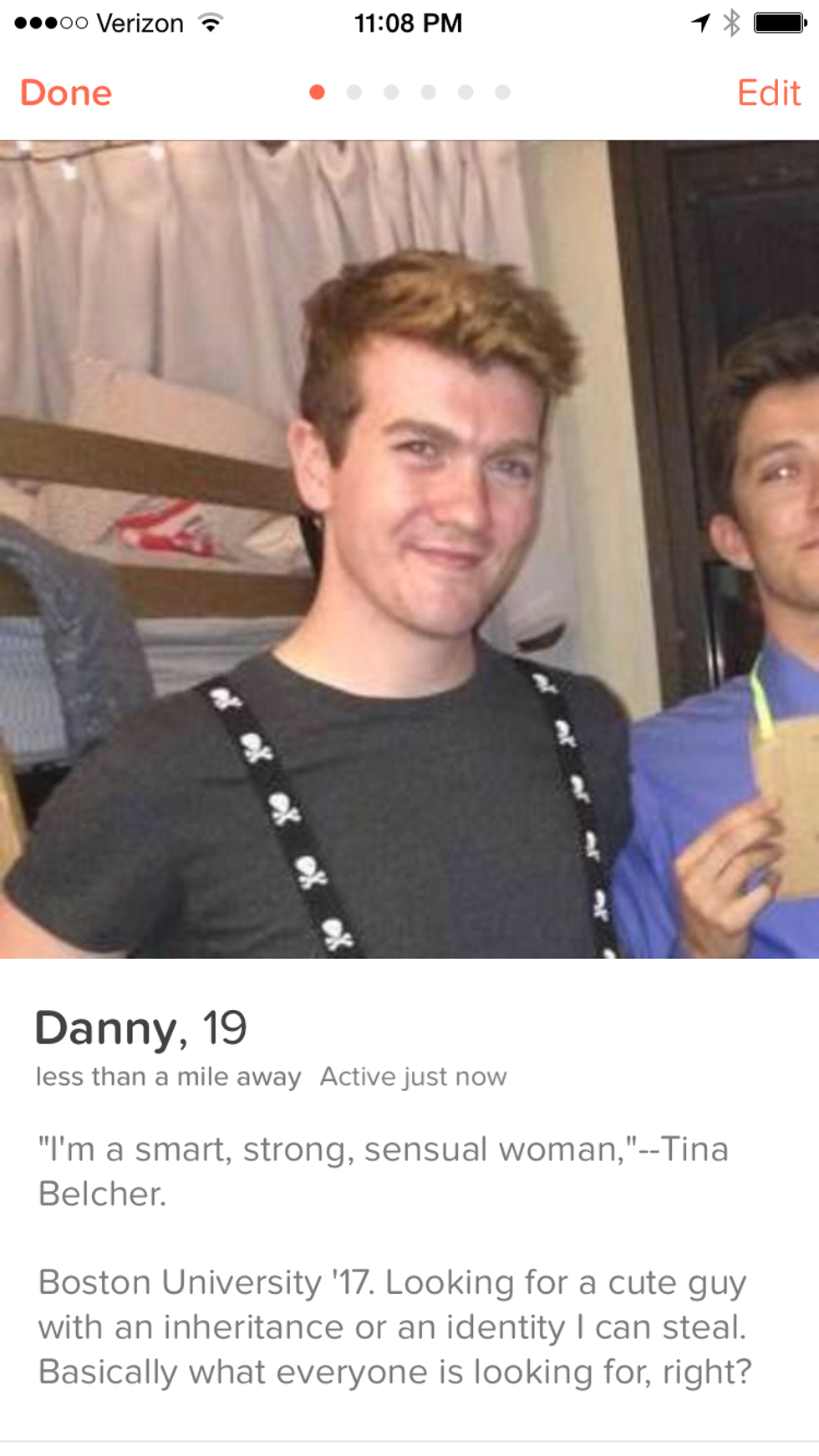Screen dimensions: 819x1456
Task: Tap Done to close the profile
Action: coord(66,93)
